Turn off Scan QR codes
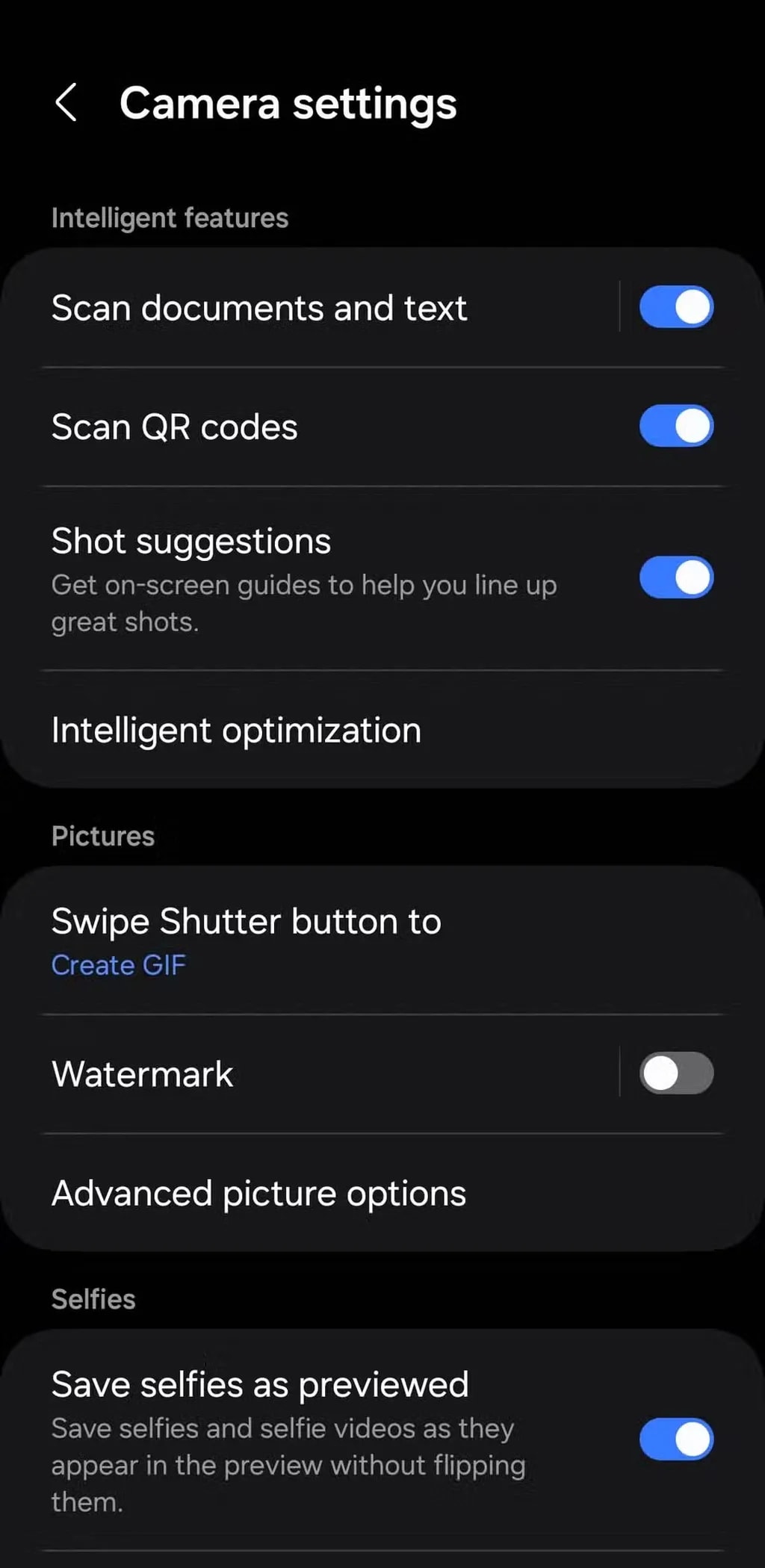The width and height of the screenshot is (765, 1568). (x=676, y=426)
